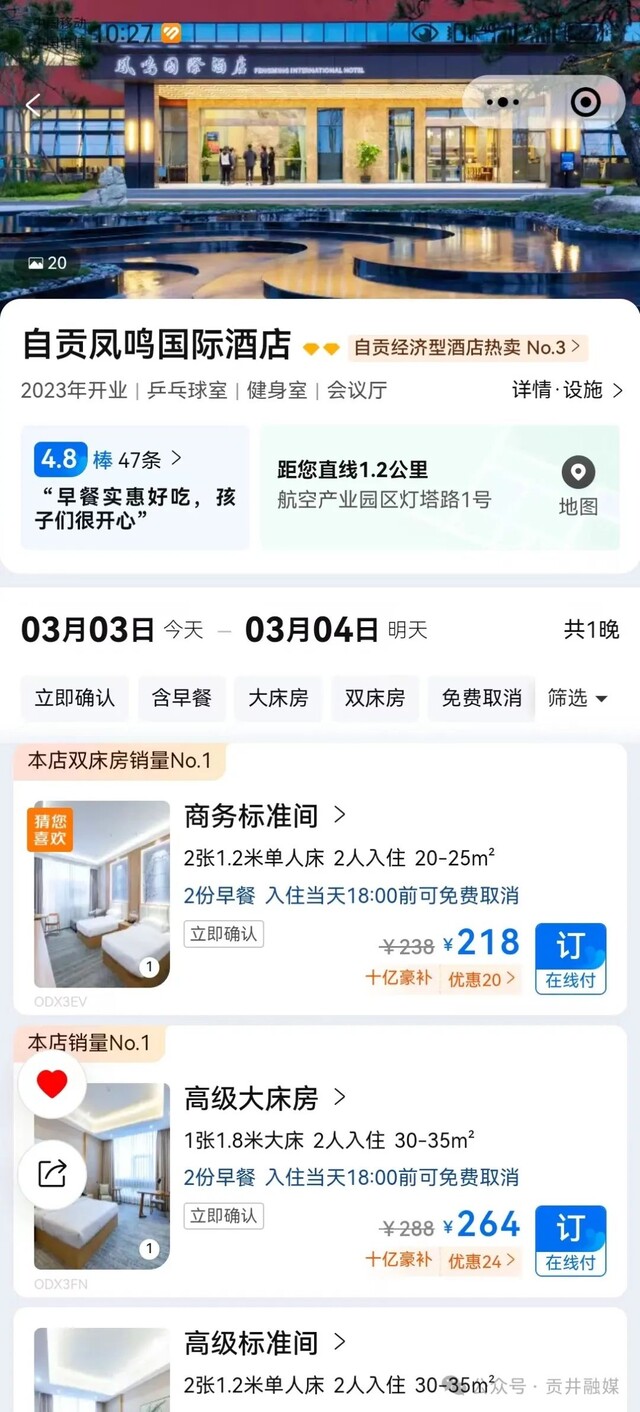Go back using the top-left arrow
The width and height of the screenshot is (640, 1412).
[33, 105]
